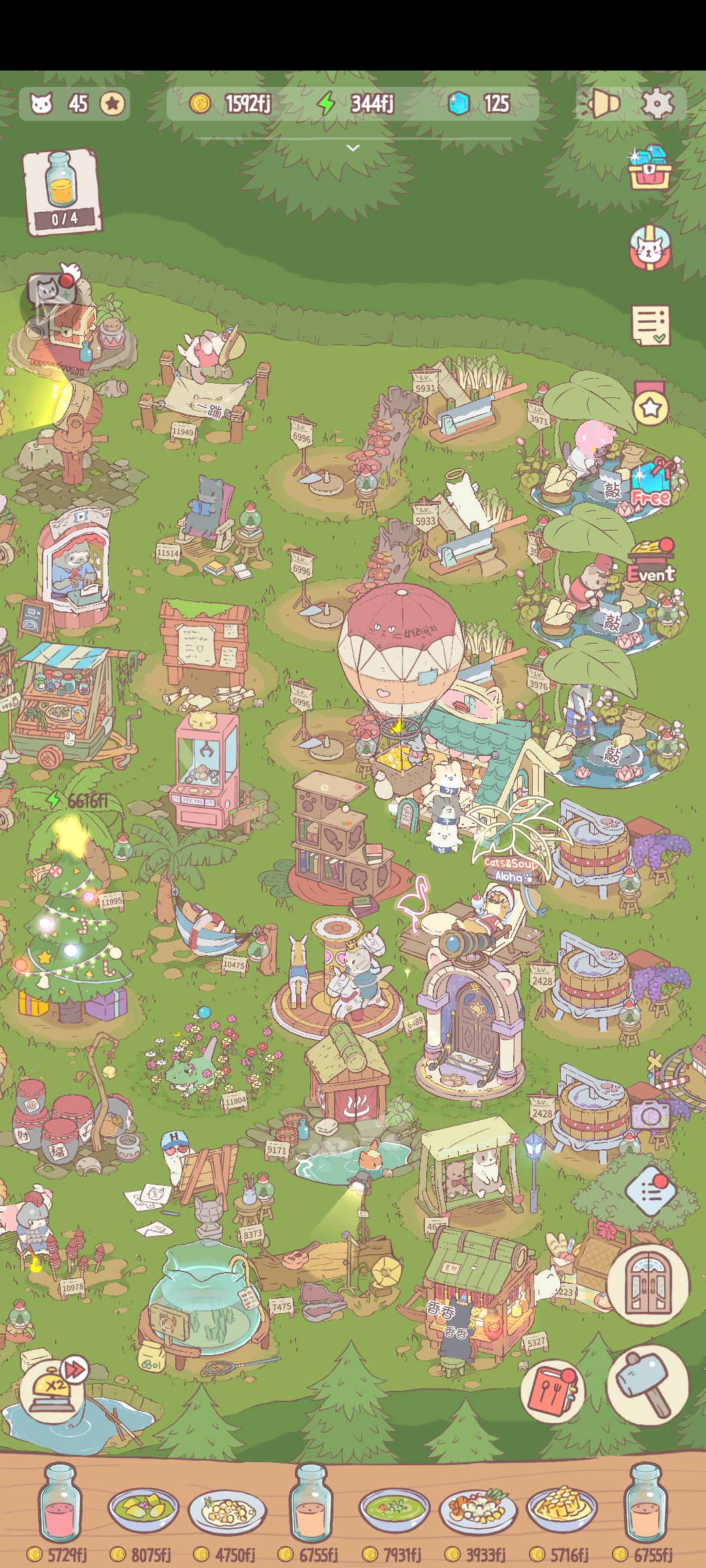Screen dimensions: 706x1568
Task: Open the Event button
Action: tap(651, 563)
